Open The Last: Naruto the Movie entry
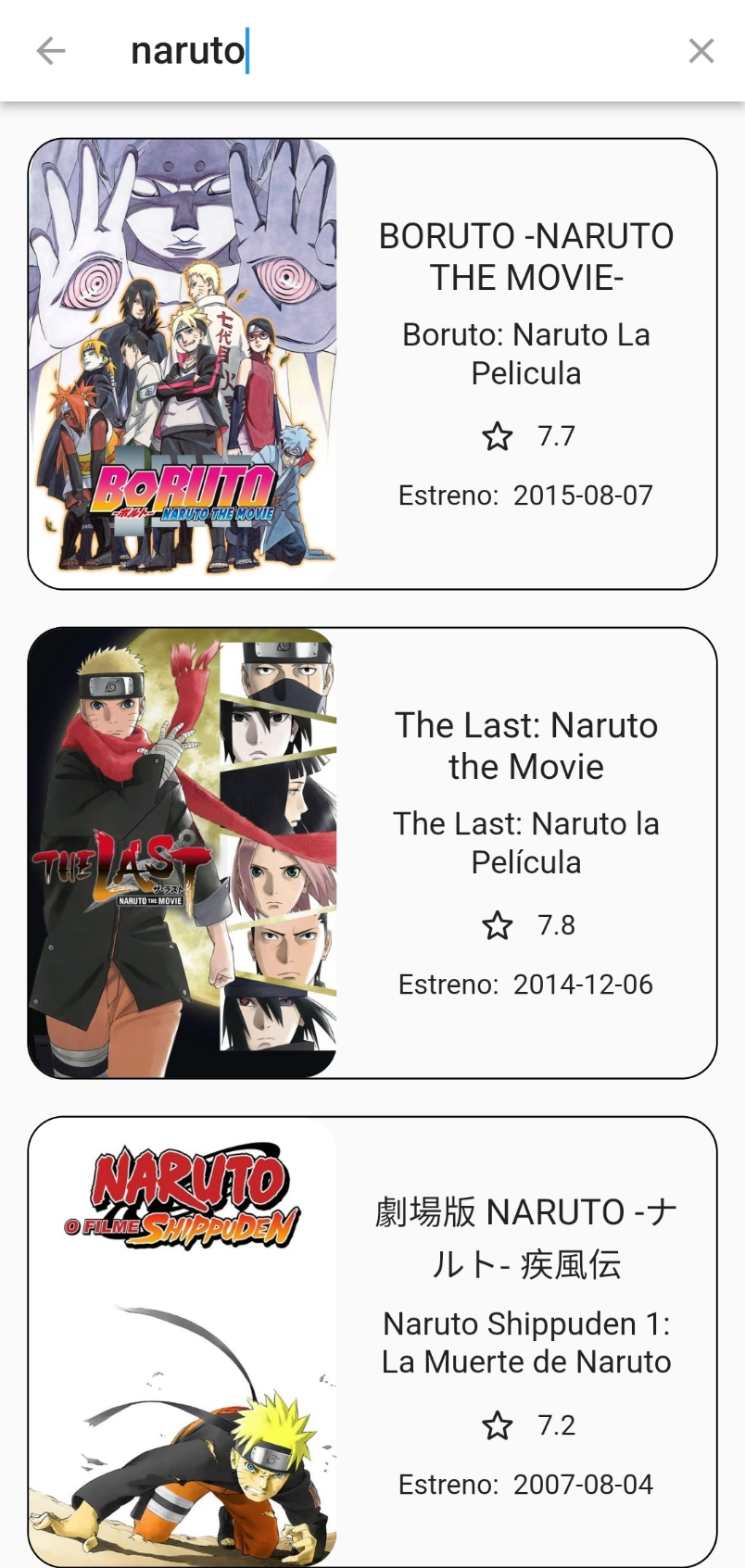 pos(525,746)
